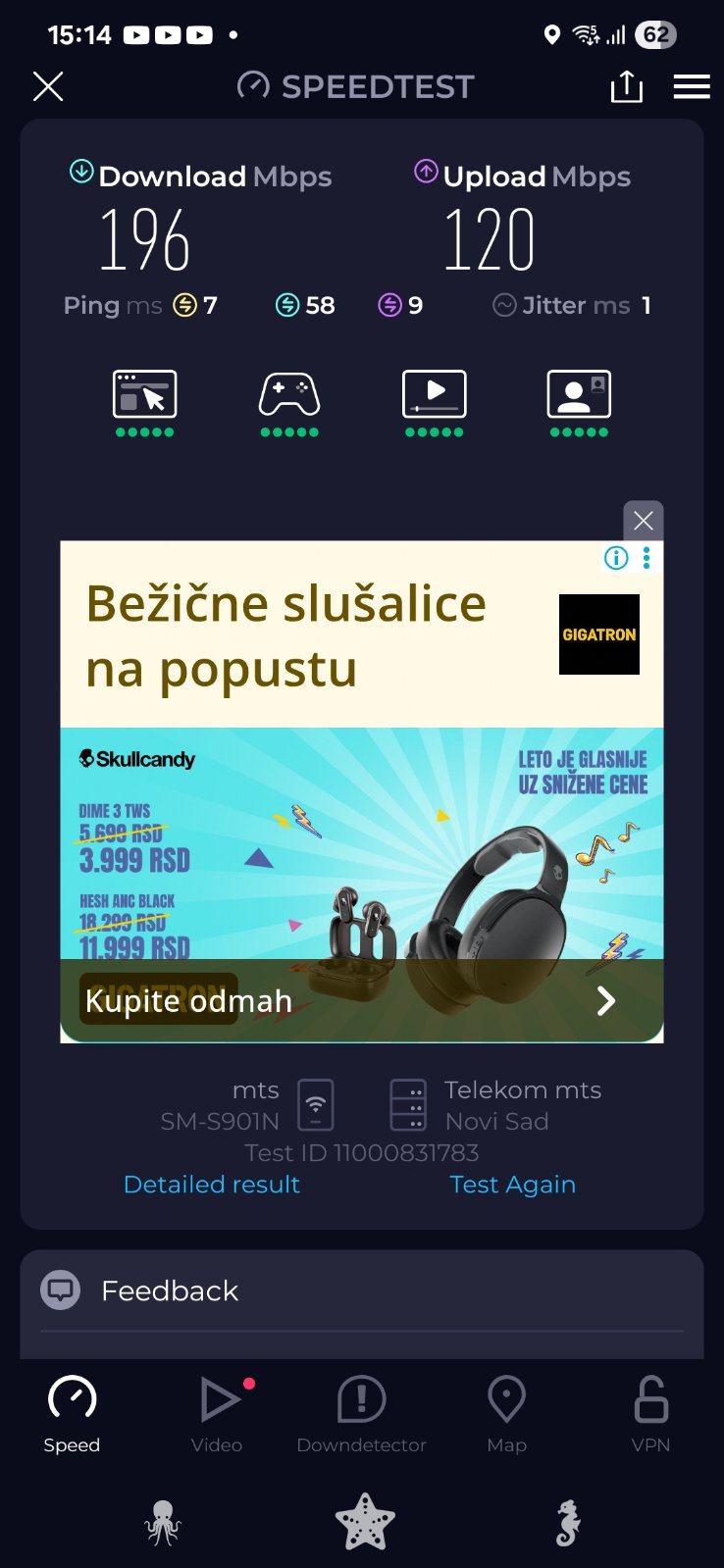The width and height of the screenshot is (724, 1568).
Task: Close the speed test result screen
Action: [x=48, y=87]
